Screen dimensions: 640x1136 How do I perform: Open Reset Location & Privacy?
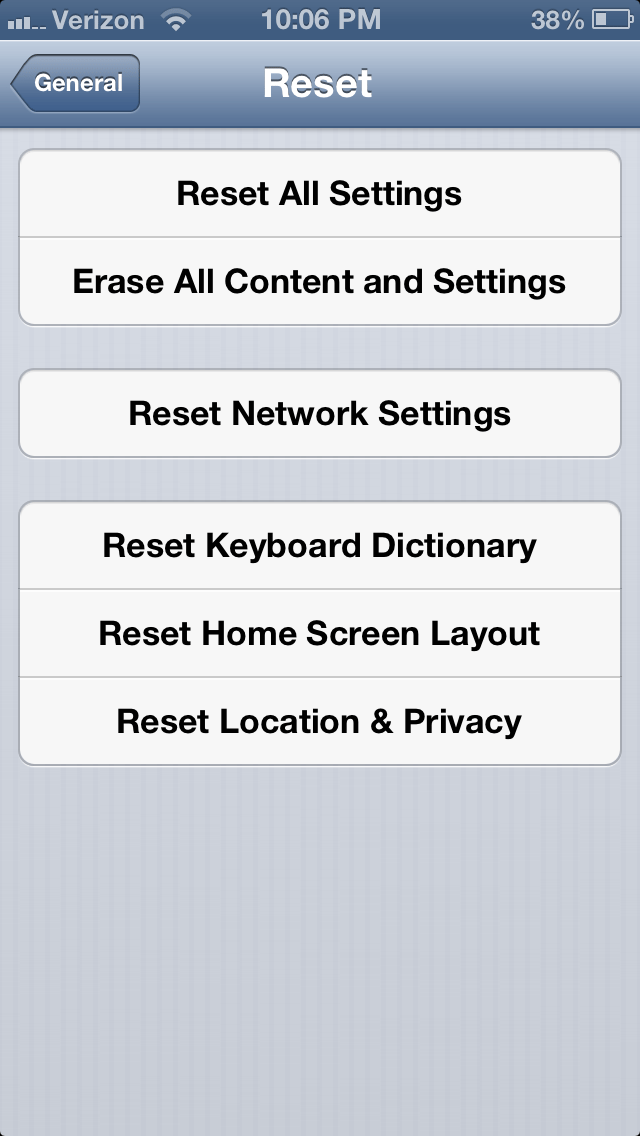point(320,722)
